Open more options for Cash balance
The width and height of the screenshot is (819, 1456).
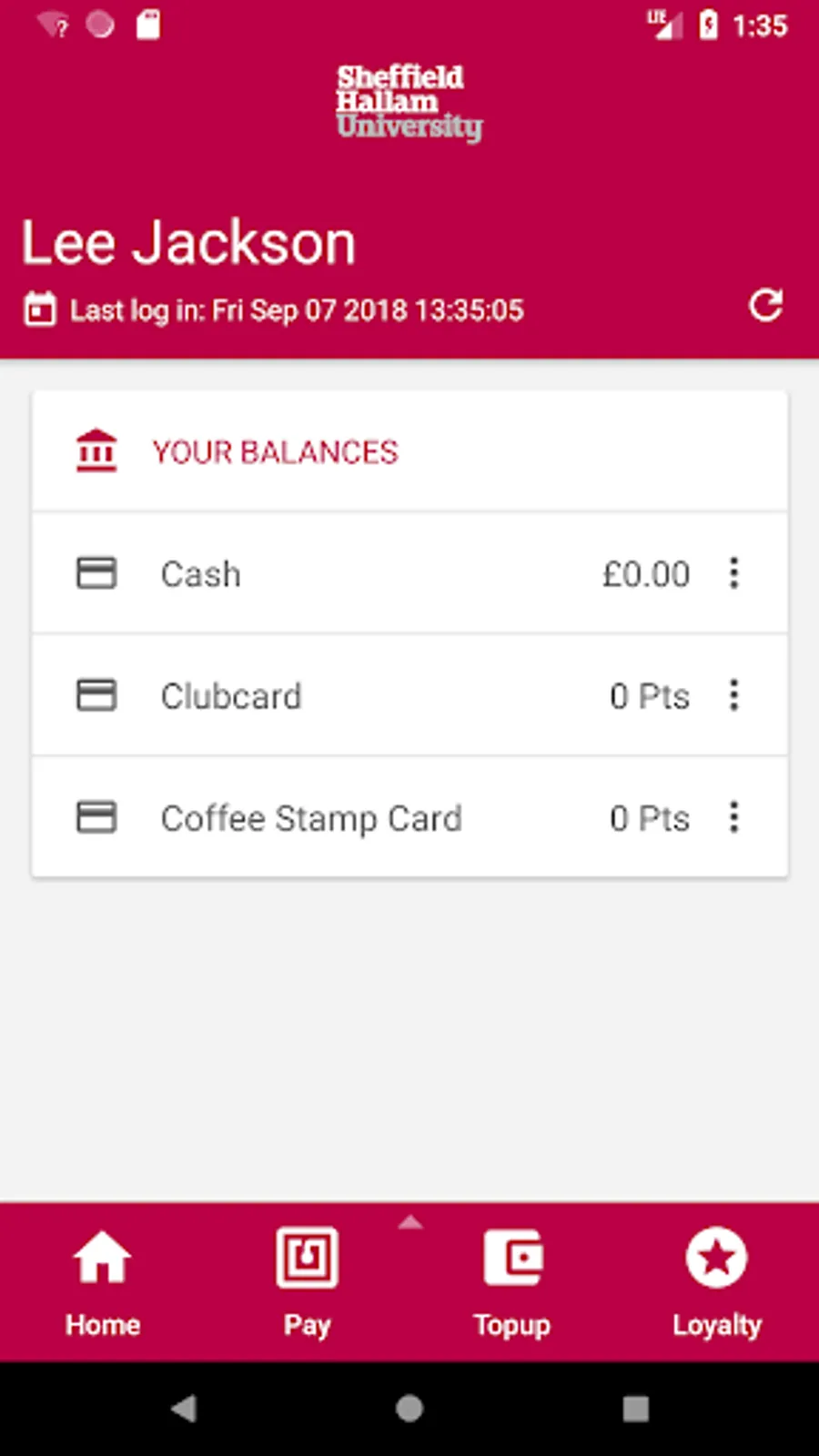pos(733,573)
